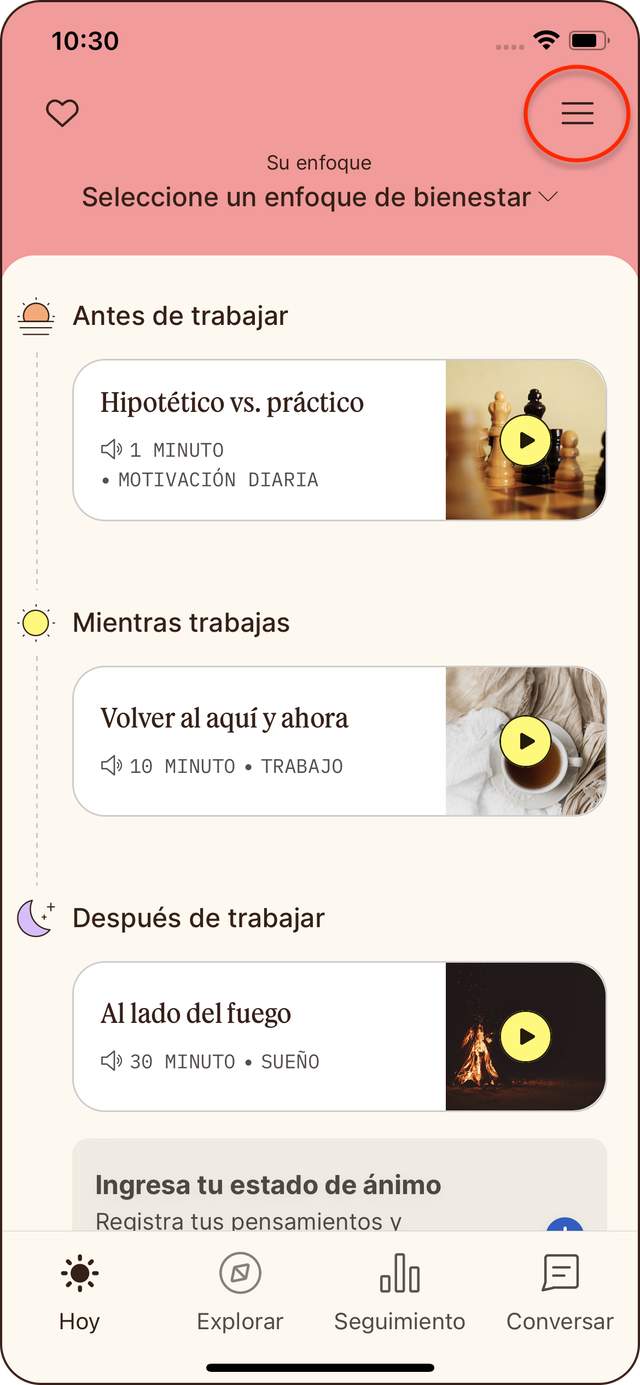This screenshot has width=640, height=1385.
Task: Play Hipotético vs. práctico audio
Action: (x=526, y=440)
